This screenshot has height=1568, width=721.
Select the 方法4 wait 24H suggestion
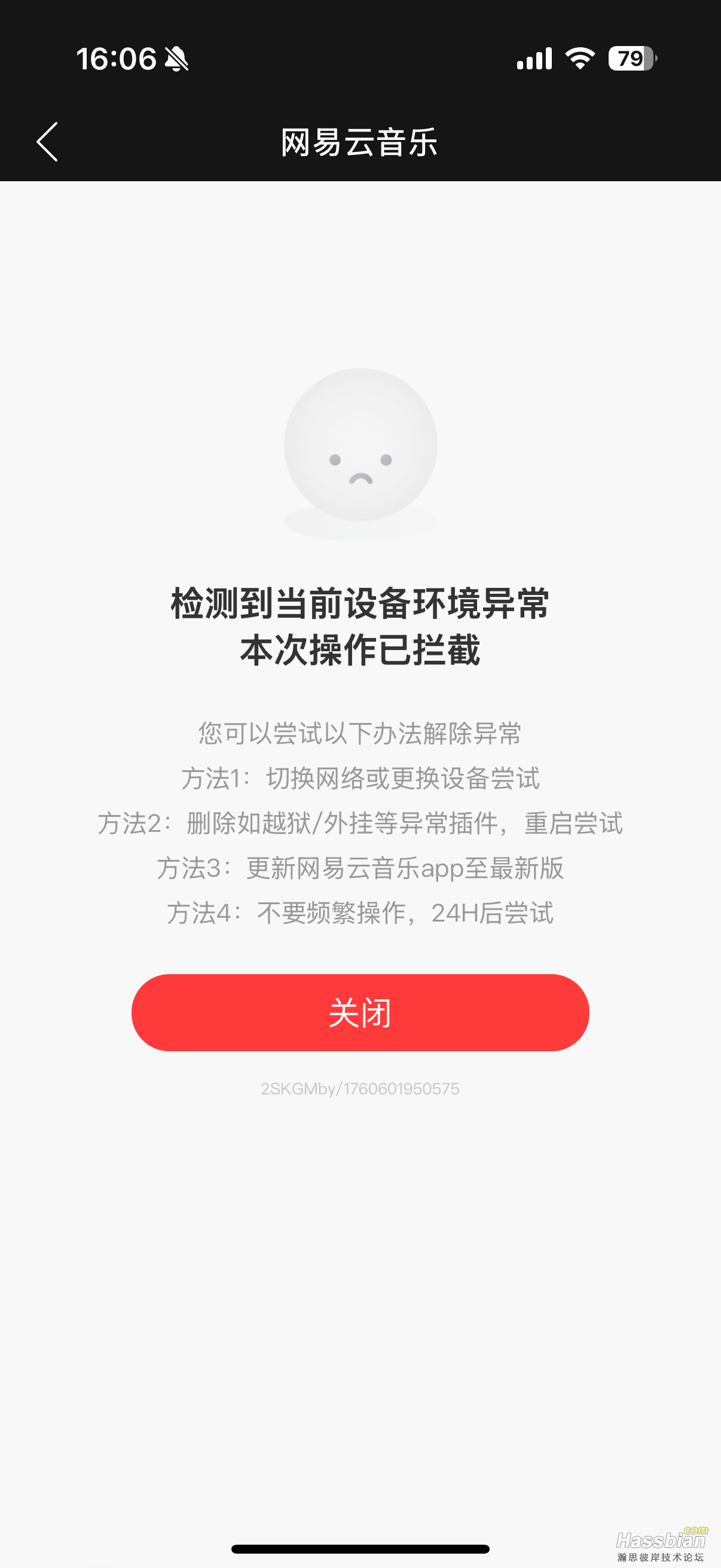pos(360,914)
